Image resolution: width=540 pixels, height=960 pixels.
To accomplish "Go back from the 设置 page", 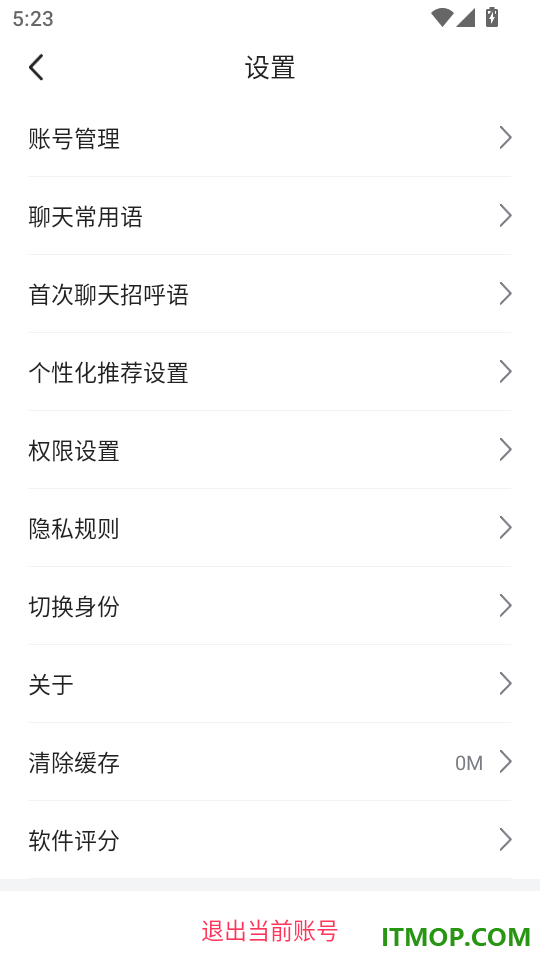I will (x=36, y=67).
